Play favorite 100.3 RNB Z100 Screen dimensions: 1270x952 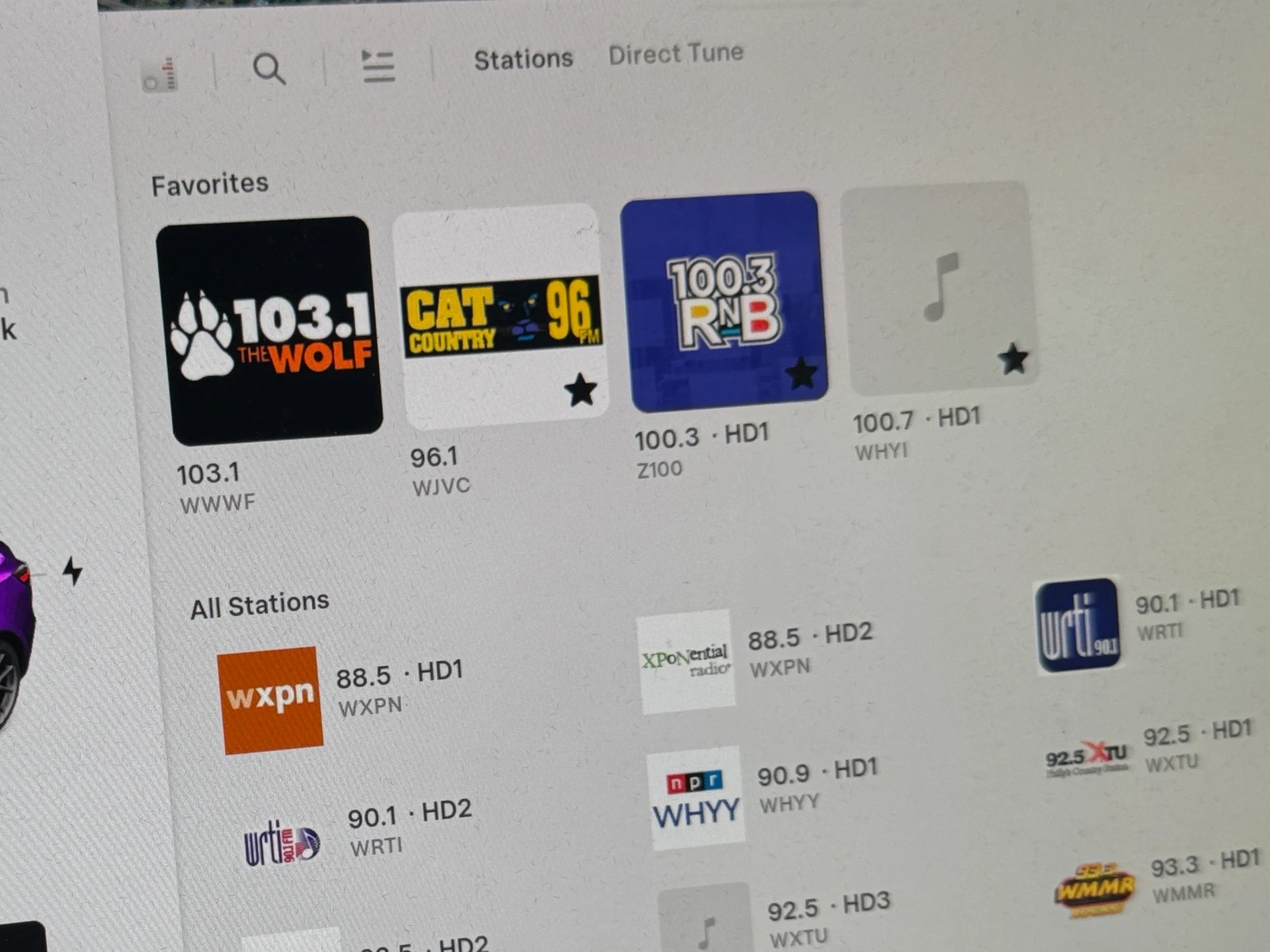point(722,301)
